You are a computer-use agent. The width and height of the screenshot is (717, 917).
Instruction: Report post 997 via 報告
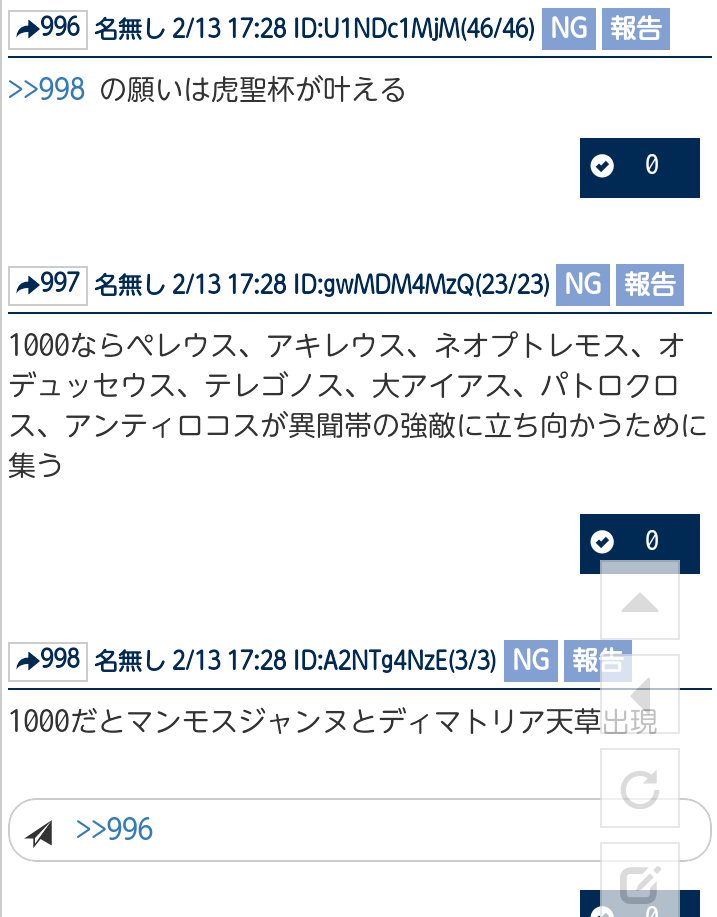pos(649,285)
